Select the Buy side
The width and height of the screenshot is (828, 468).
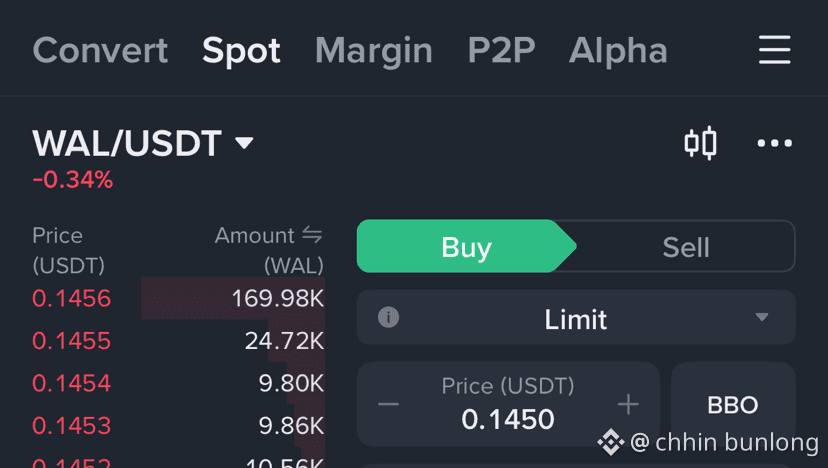coord(466,247)
